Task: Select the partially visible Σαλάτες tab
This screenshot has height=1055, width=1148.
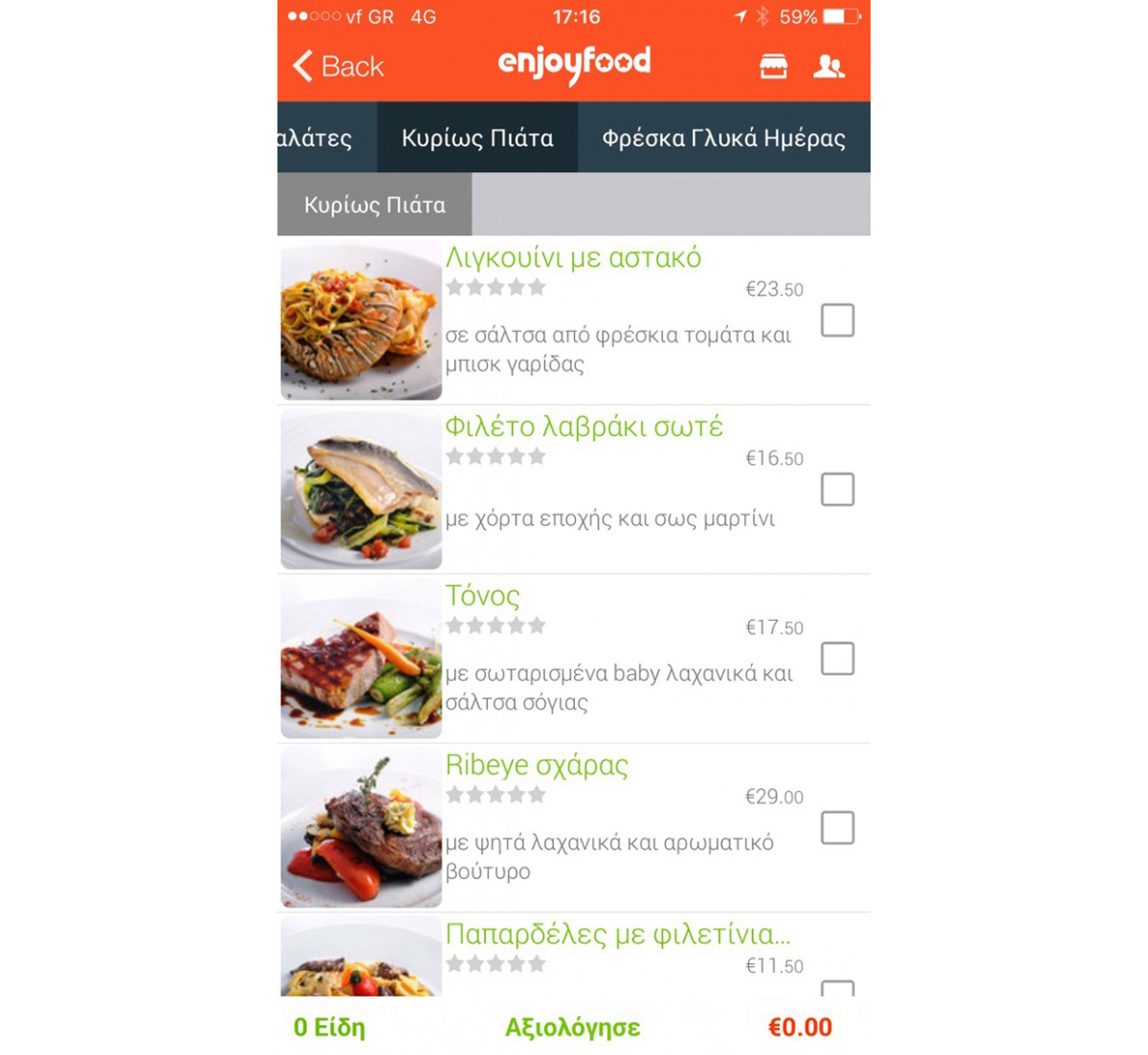Action: 316,138
